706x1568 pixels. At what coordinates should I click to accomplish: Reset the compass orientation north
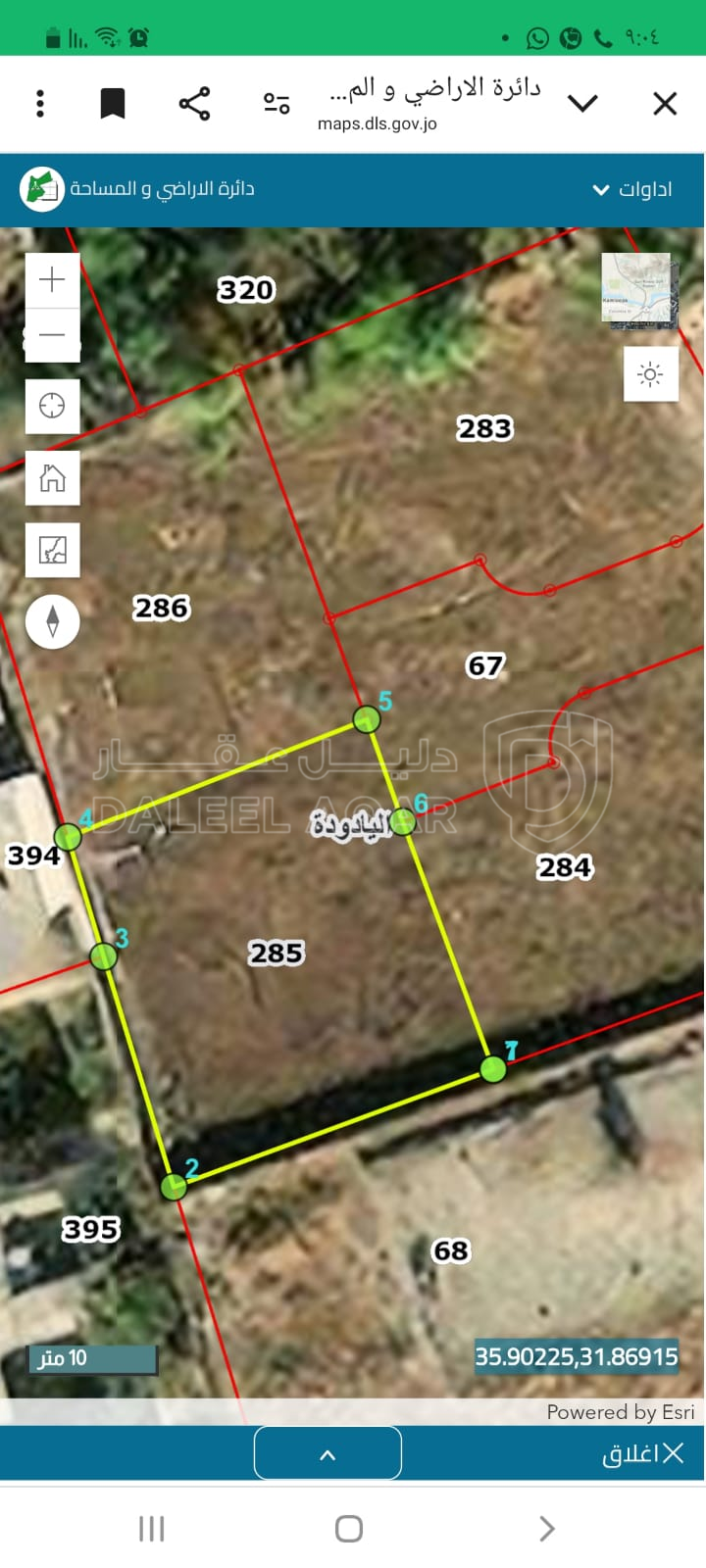point(52,621)
